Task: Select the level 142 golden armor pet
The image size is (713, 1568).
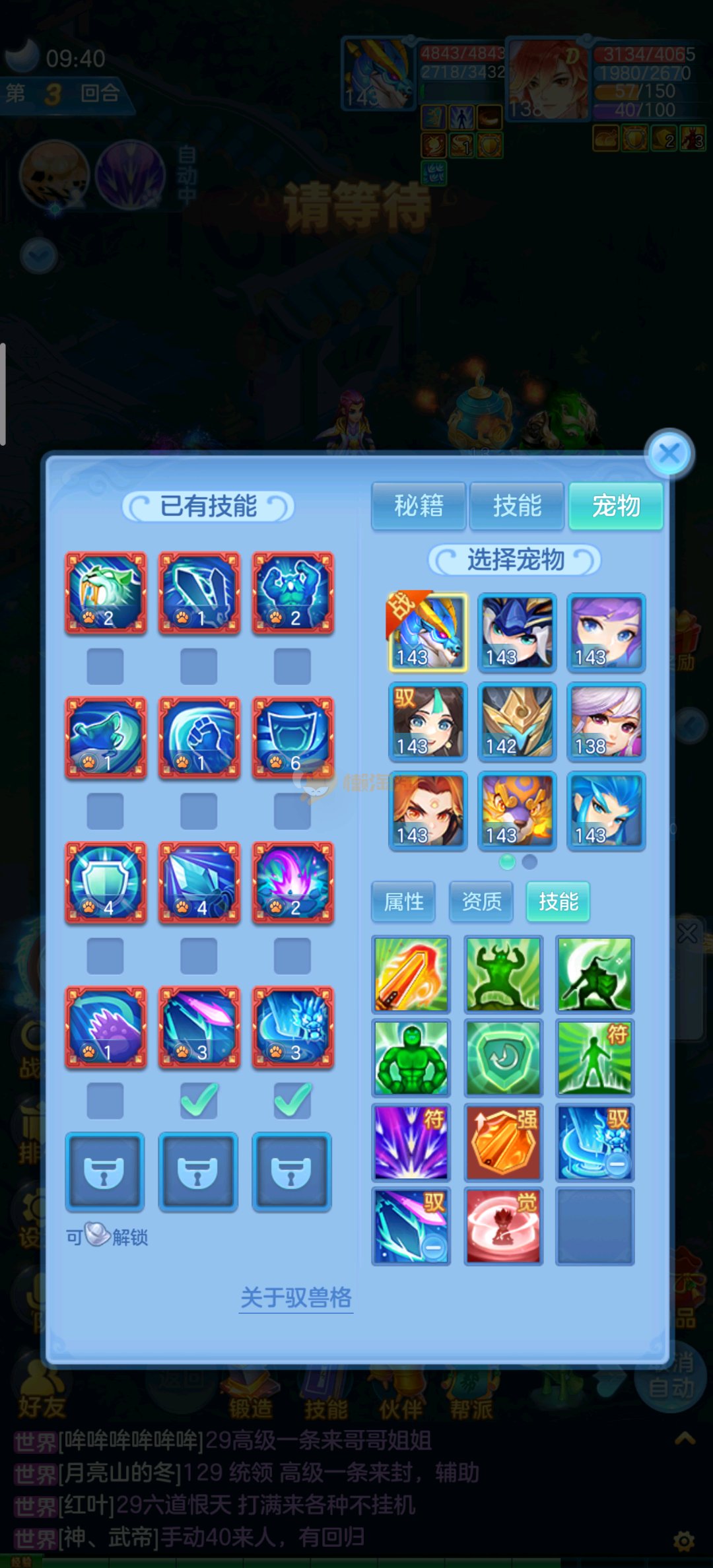Action: tap(517, 722)
